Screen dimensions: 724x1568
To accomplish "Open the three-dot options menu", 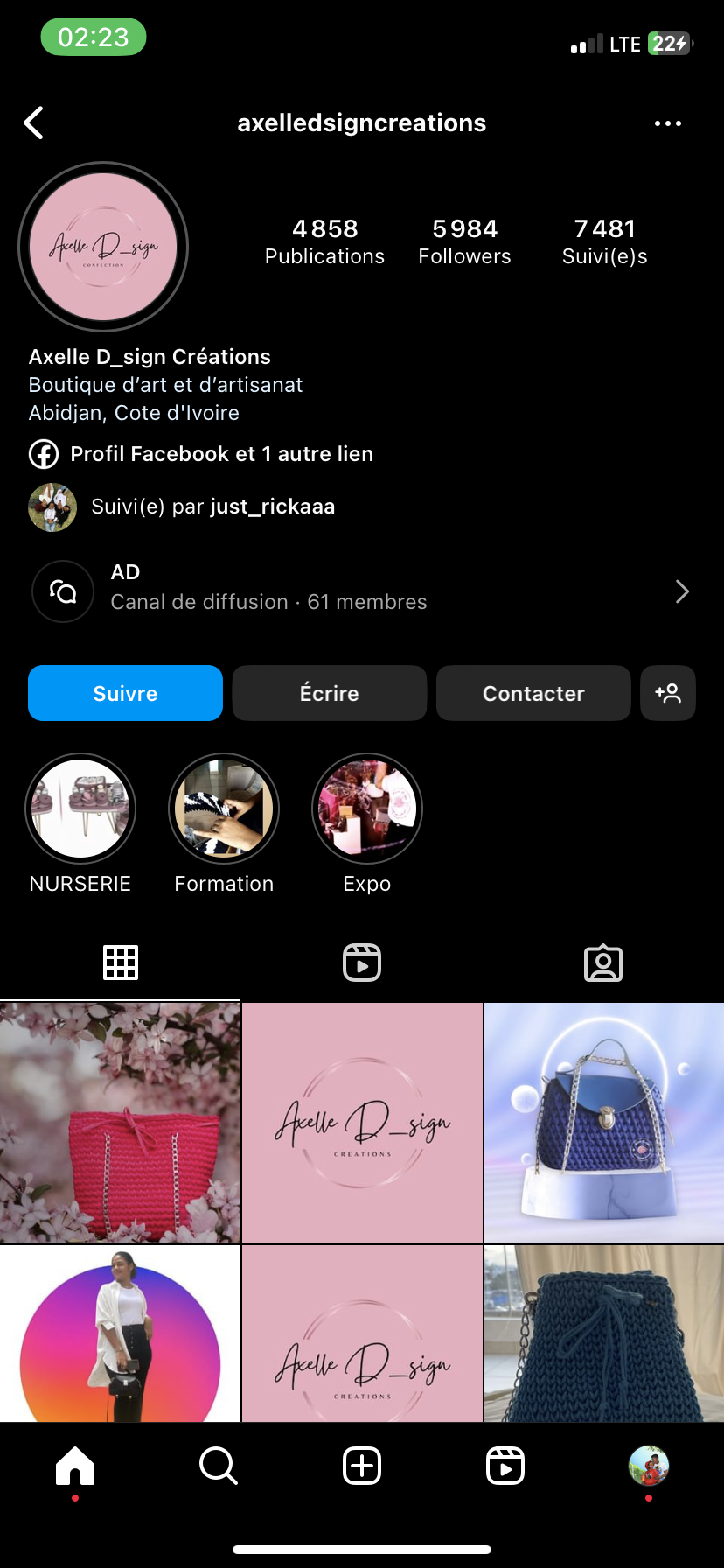I will [x=667, y=123].
